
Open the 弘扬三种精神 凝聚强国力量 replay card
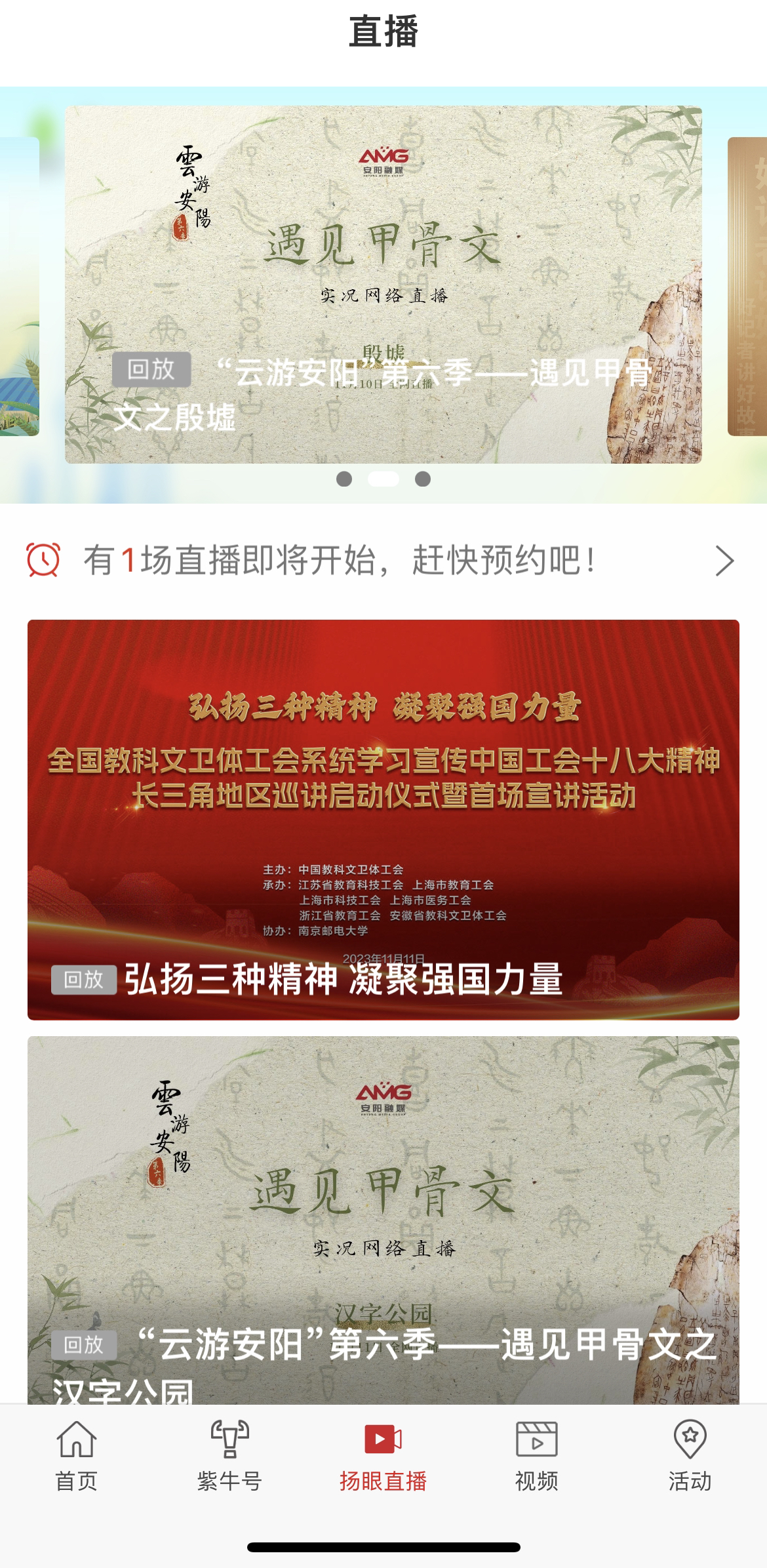click(383, 819)
